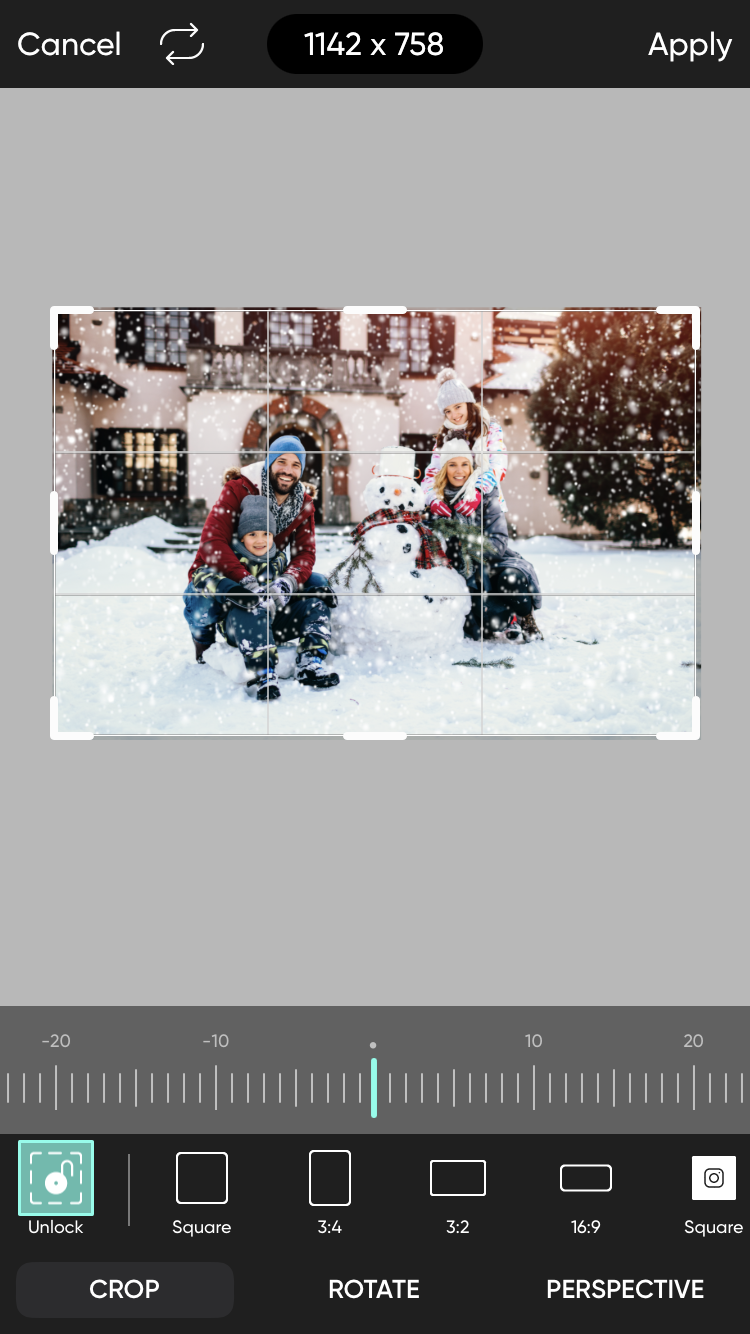Pick the 16:9 crop ratio
Screen dimensions: 750x1334
(x=586, y=1192)
